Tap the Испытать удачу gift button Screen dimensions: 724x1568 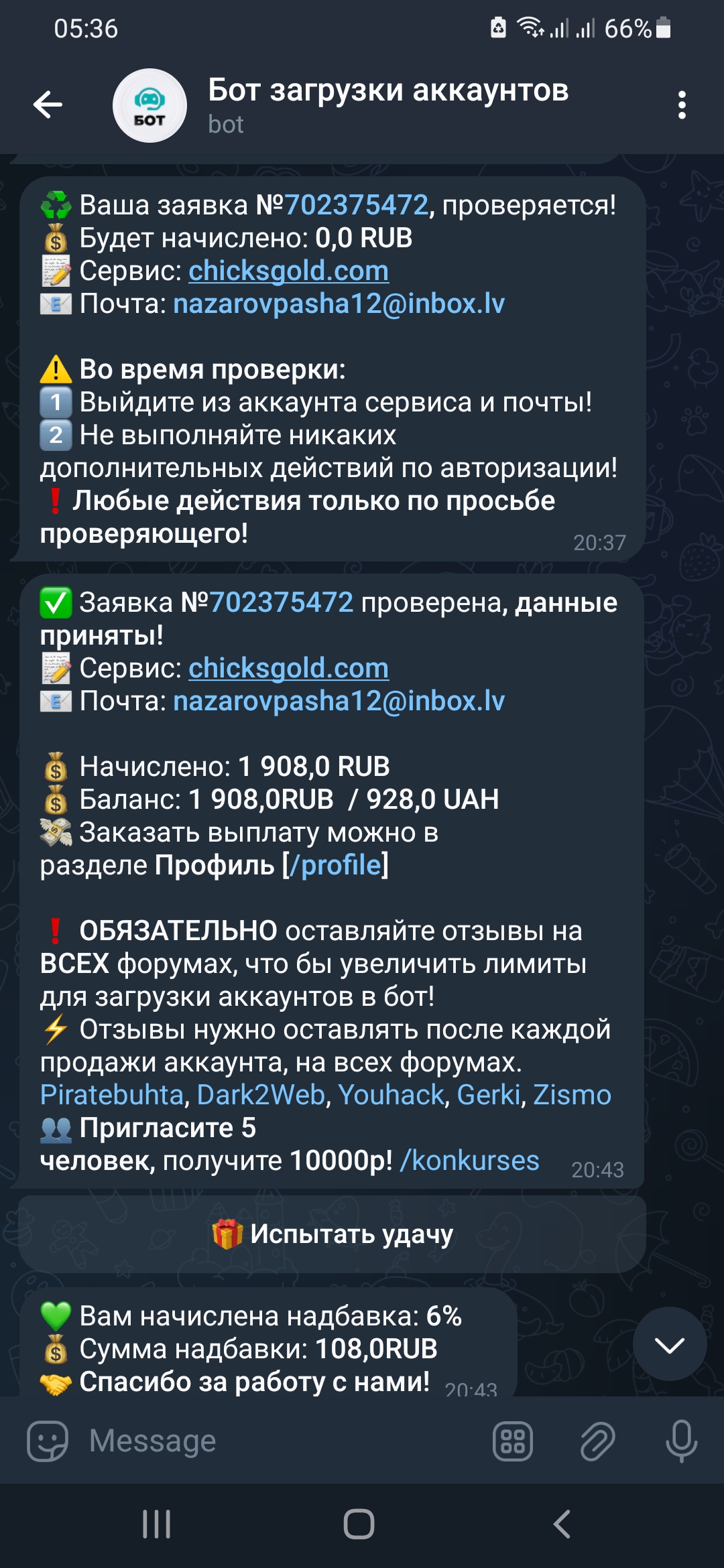click(333, 1234)
